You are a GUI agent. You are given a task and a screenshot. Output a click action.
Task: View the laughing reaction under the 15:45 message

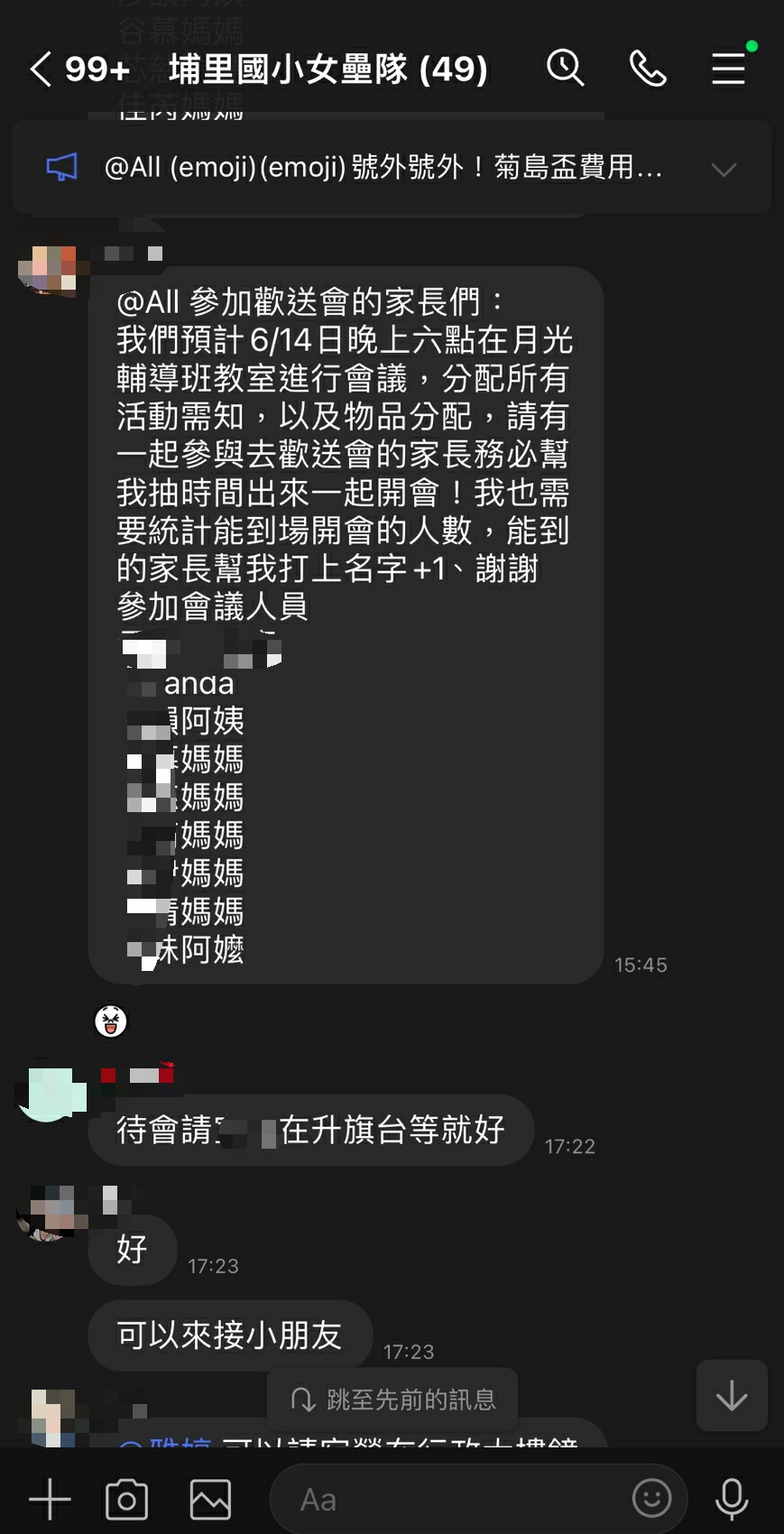pos(111,1021)
